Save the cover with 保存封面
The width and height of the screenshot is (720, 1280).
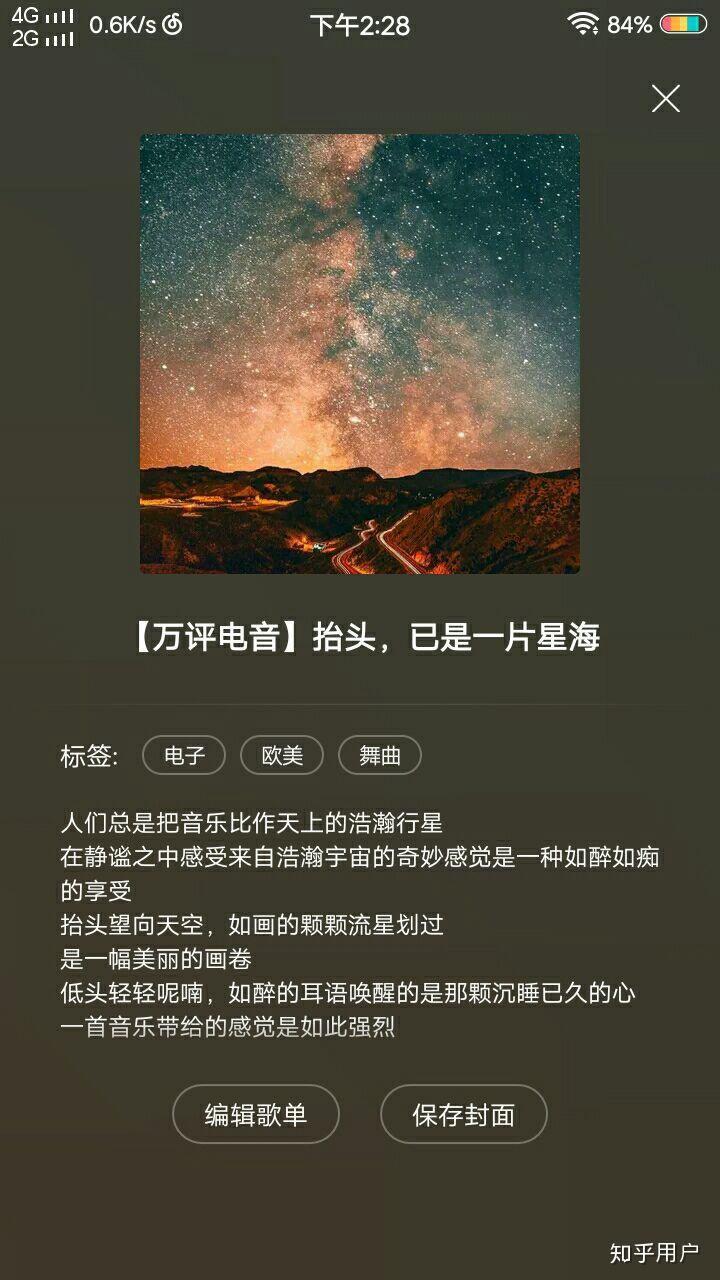[463, 1114]
